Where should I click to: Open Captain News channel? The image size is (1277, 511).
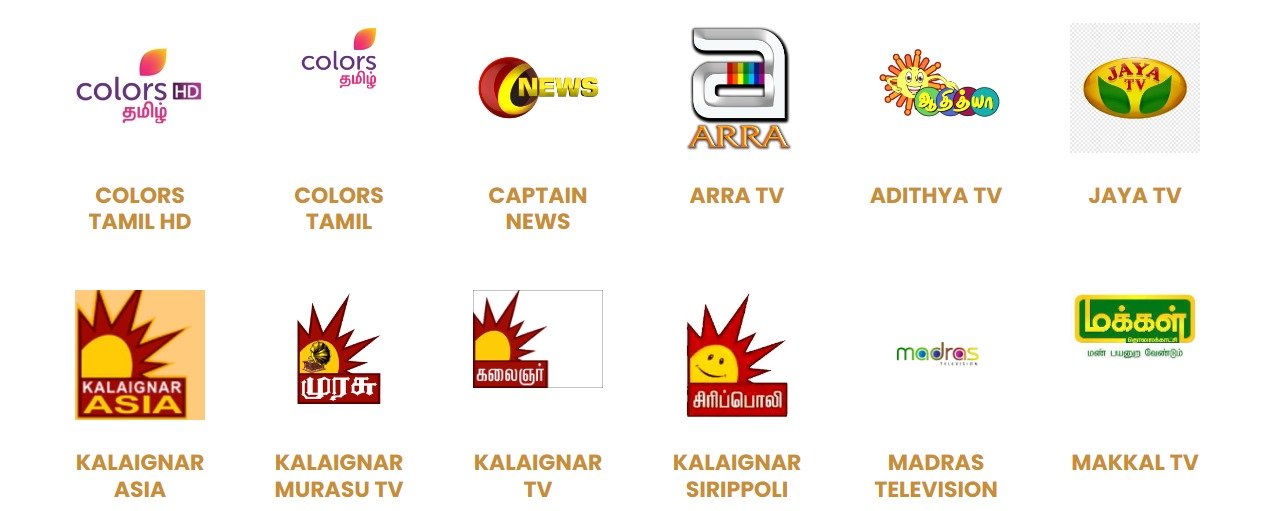tap(538, 88)
